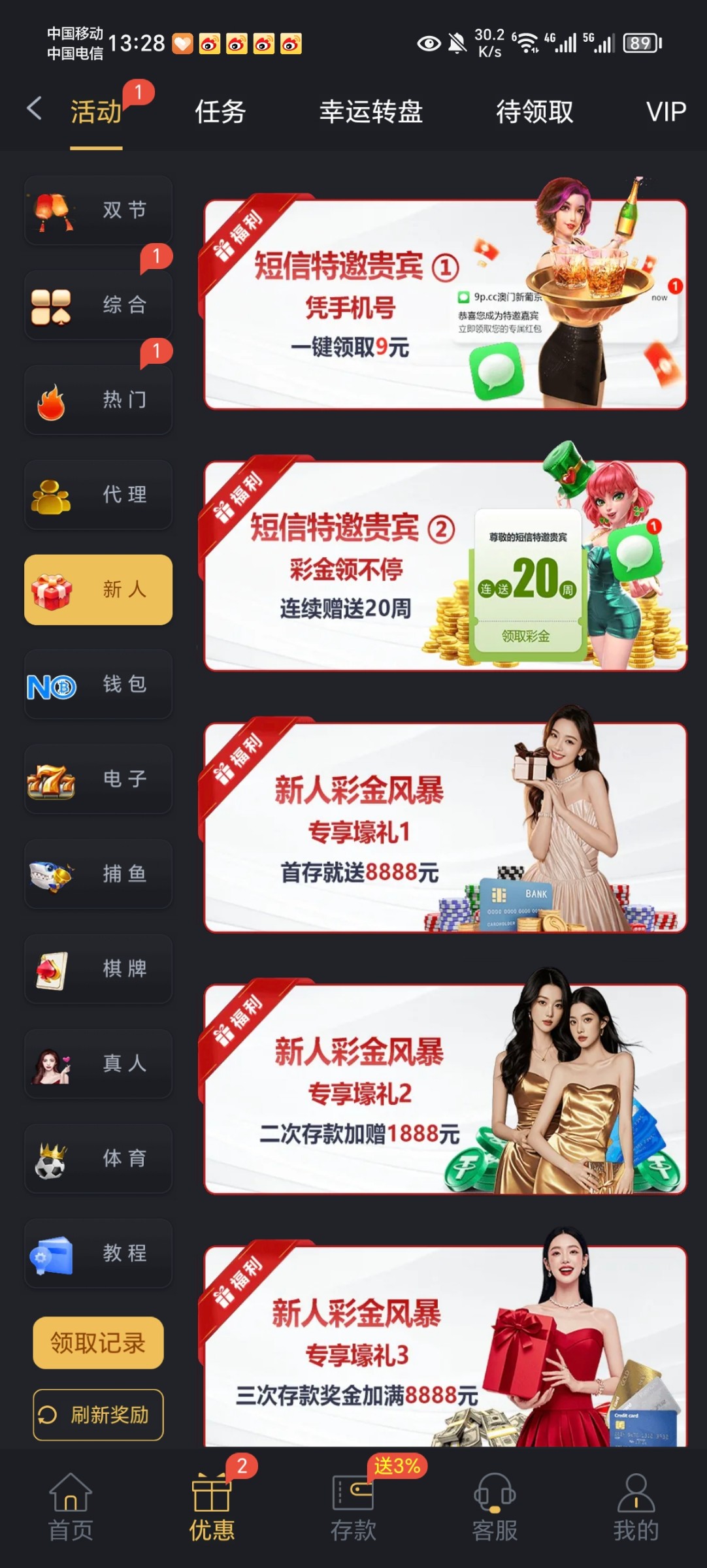Open the VIP tab
The image size is (707, 1568).
666,112
